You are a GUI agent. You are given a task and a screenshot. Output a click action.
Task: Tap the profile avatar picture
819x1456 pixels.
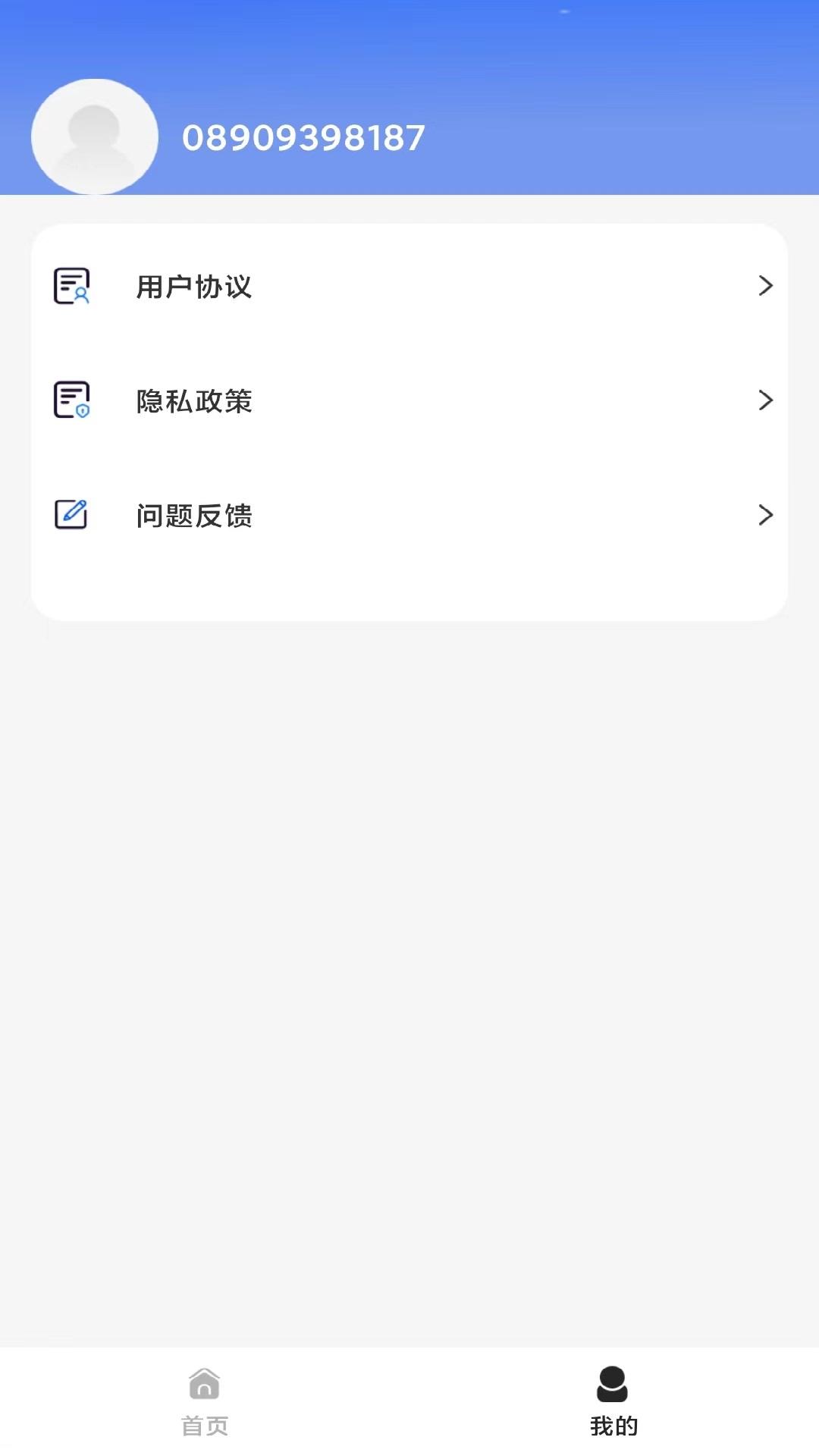tap(95, 136)
